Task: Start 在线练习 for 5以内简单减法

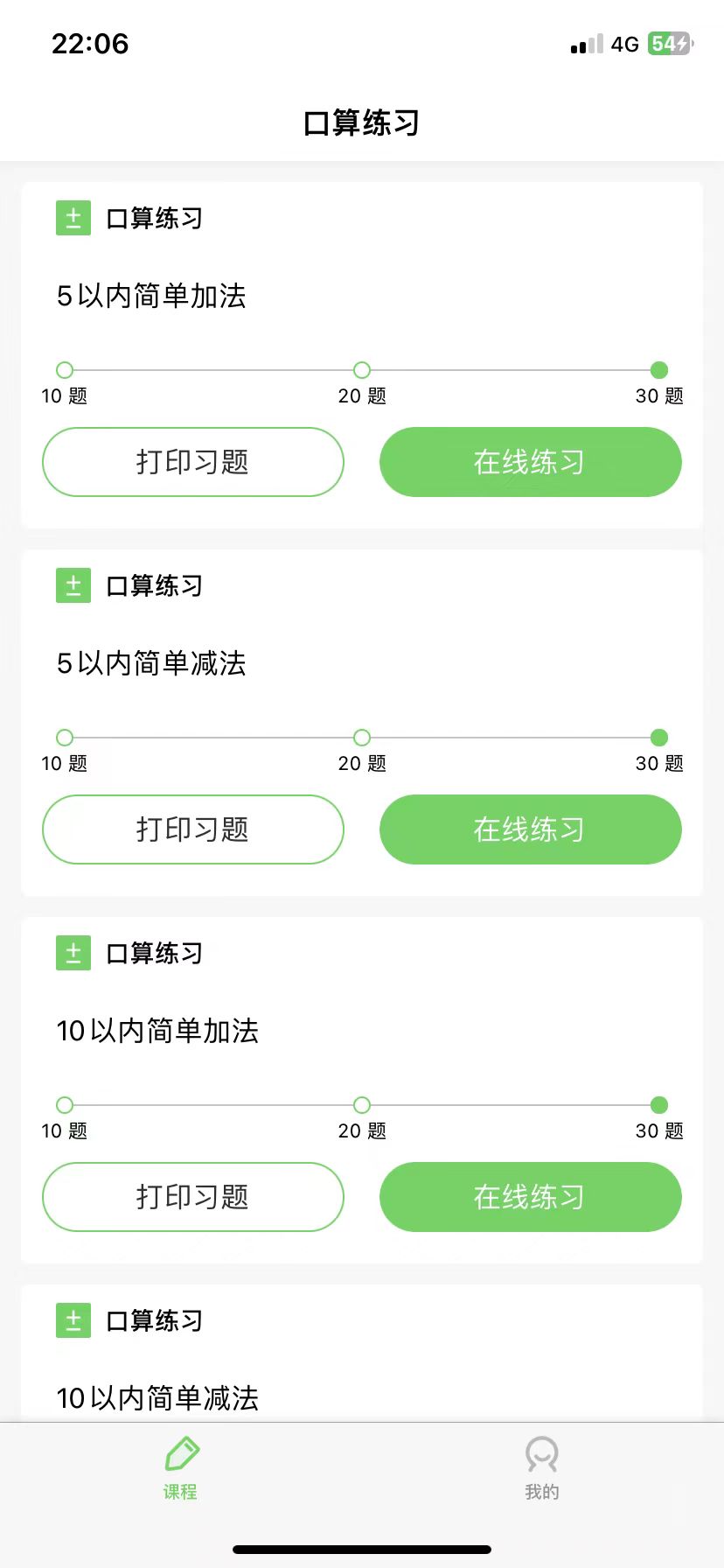Action: (530, 829)
